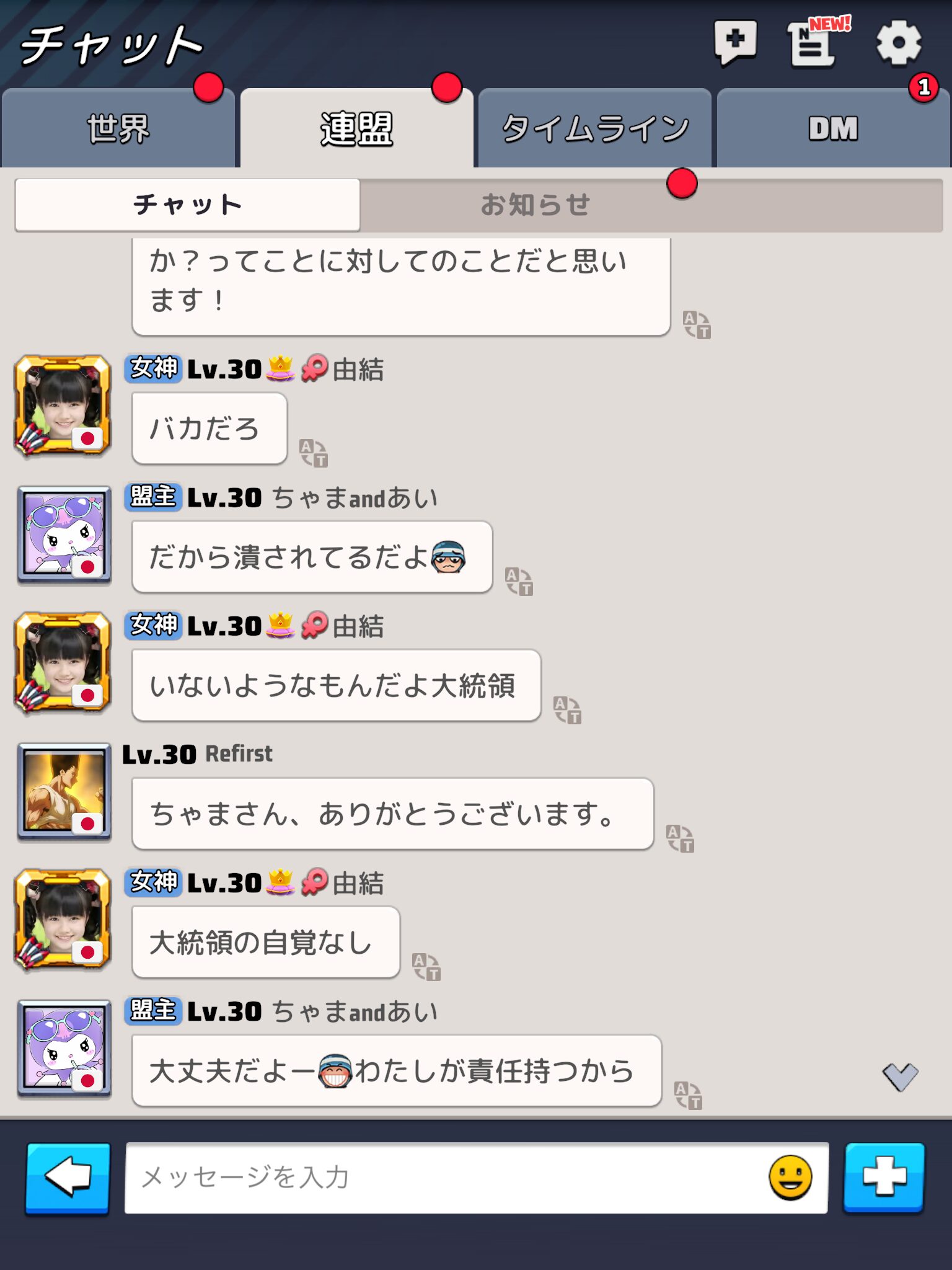Open chat settings gear
952x1270 pixels.
coord(898,43)
